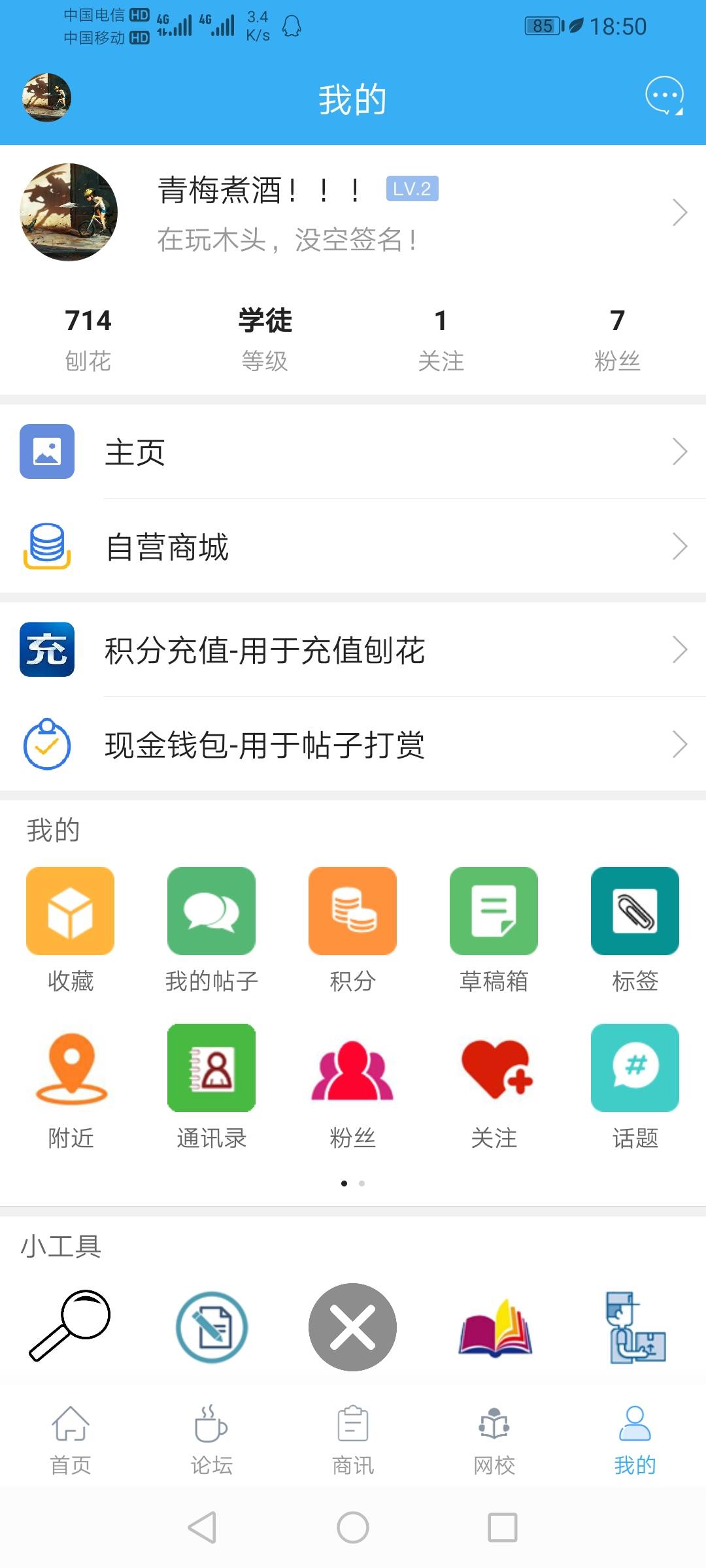Open 现金钱包-用于帖子打赏
The image size is (706, 1568).
coord(353,745)
